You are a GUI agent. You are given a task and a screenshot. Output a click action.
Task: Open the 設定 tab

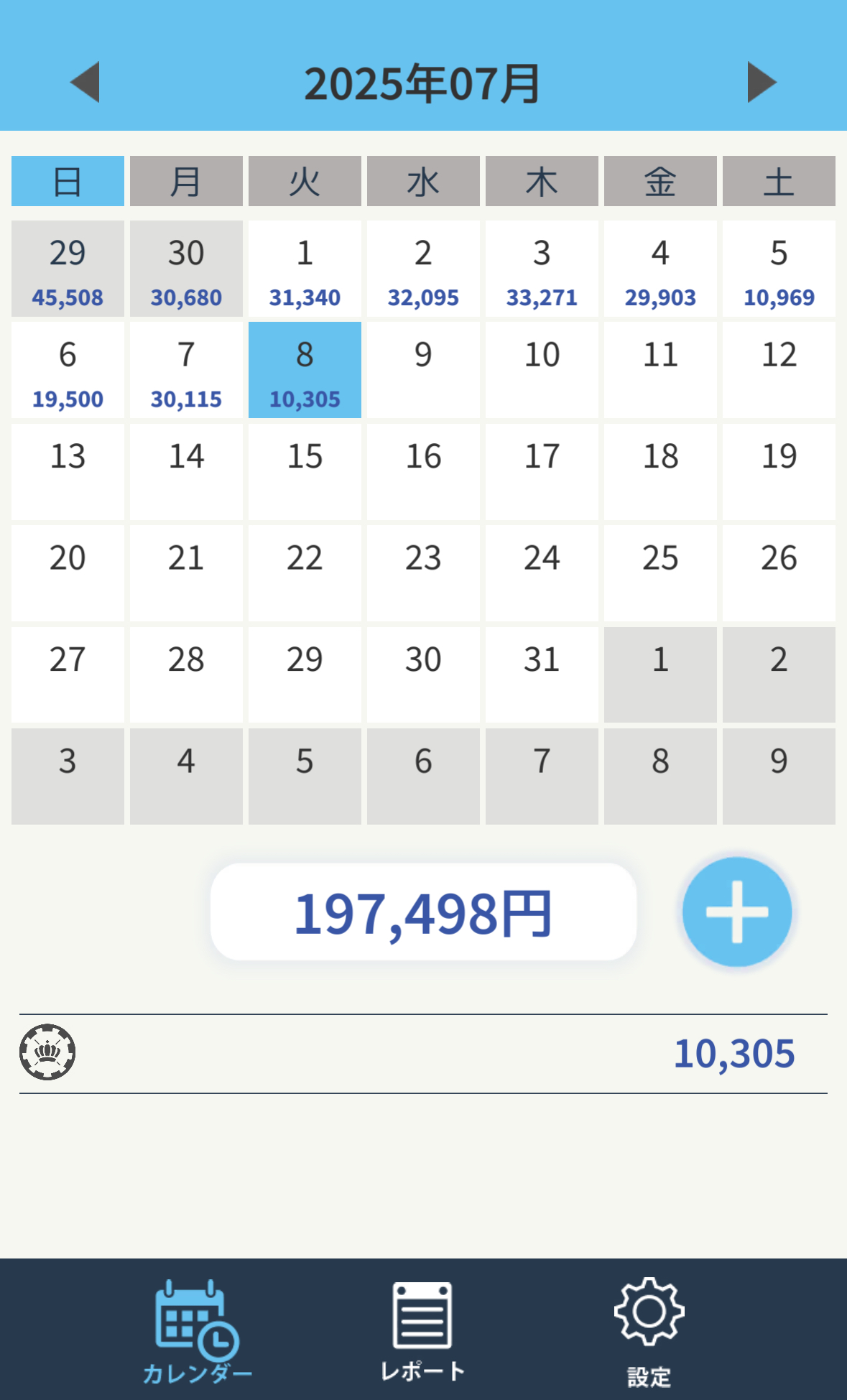(649, 1331)
